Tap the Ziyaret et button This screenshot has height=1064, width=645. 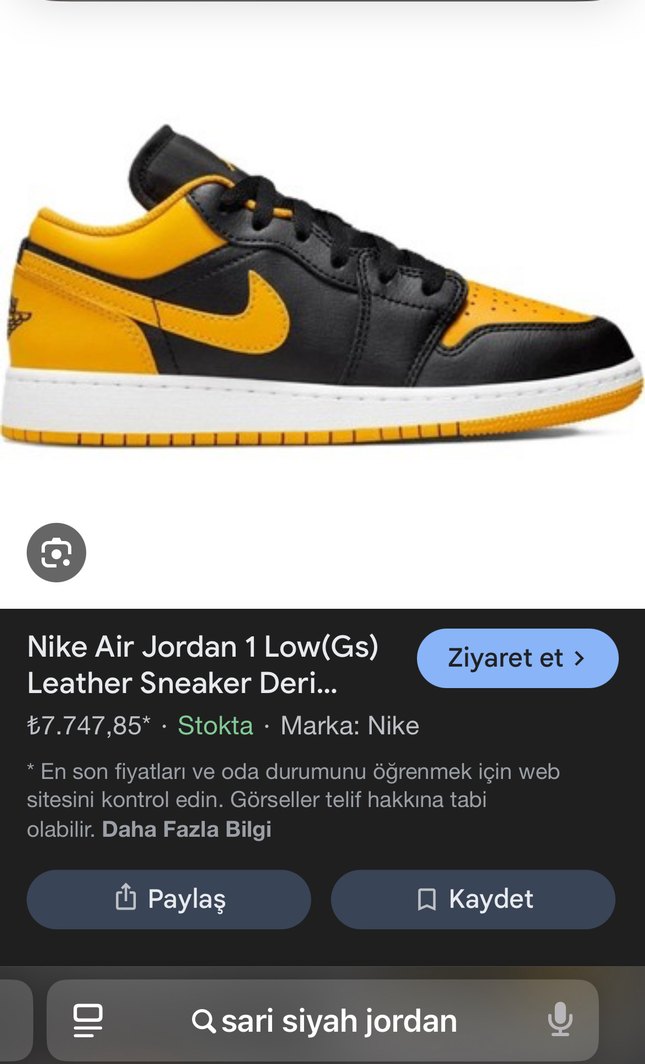click(x=517, y=658)
